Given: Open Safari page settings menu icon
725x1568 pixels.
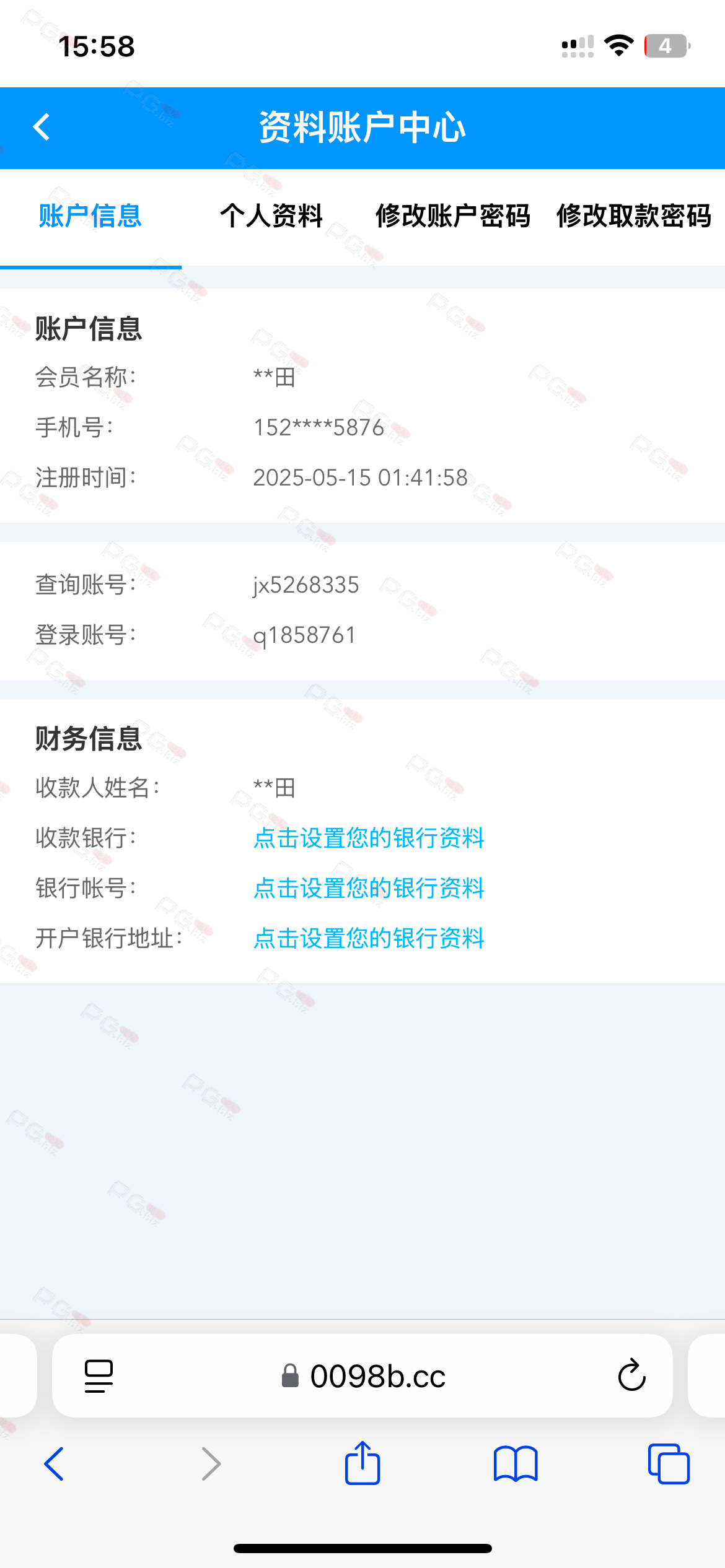Looking at the screenshot, I should click(99, 1375).
